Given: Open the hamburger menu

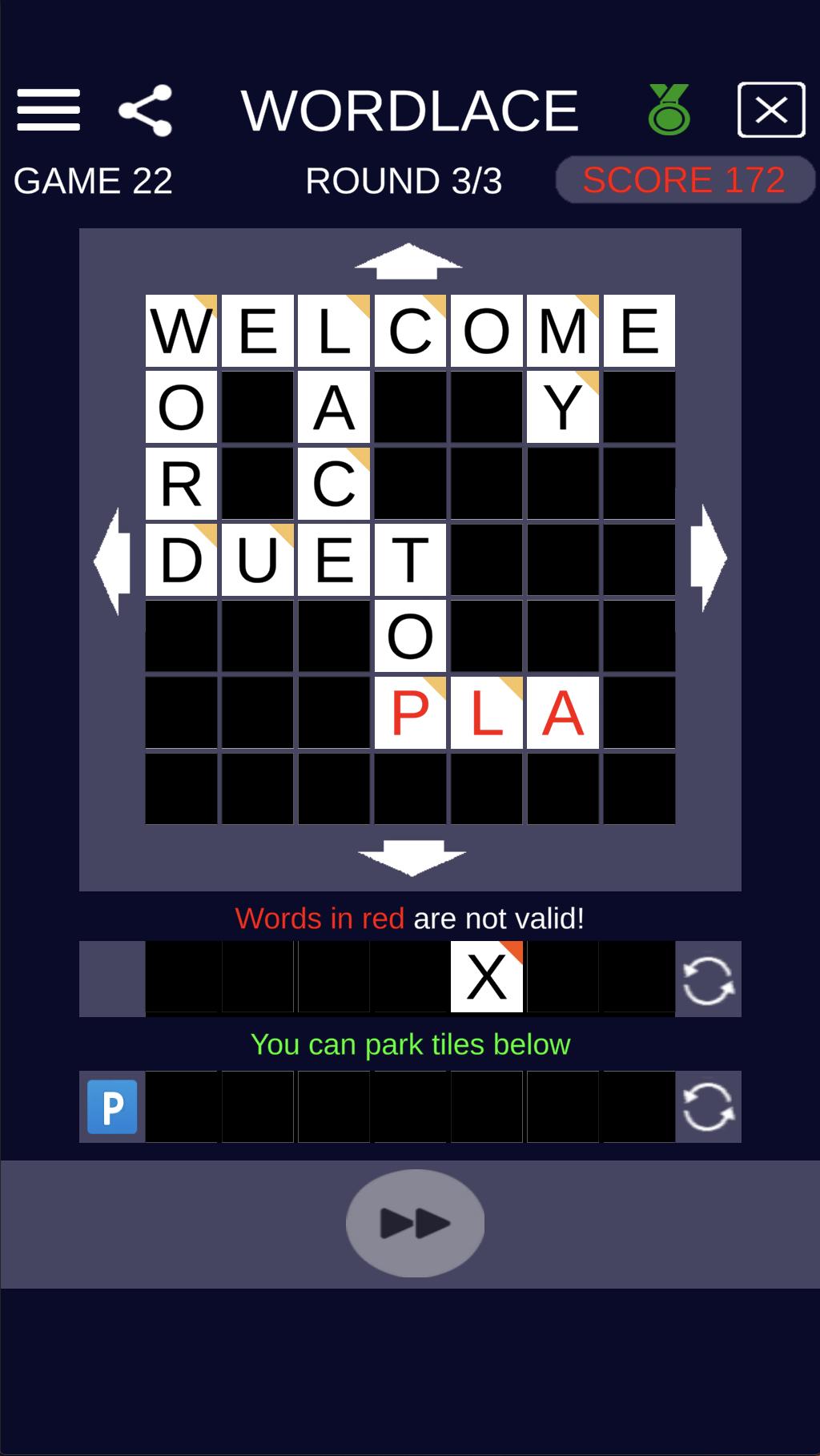Looking at the screenshot, I should [x=49, y=110].
